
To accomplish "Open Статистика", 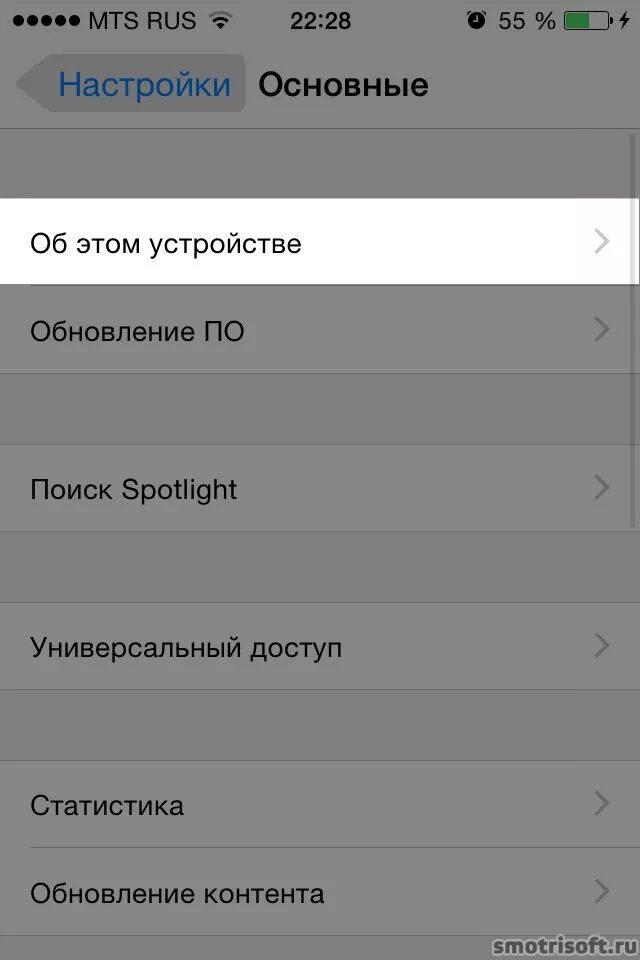I will [x=320, y=804].
